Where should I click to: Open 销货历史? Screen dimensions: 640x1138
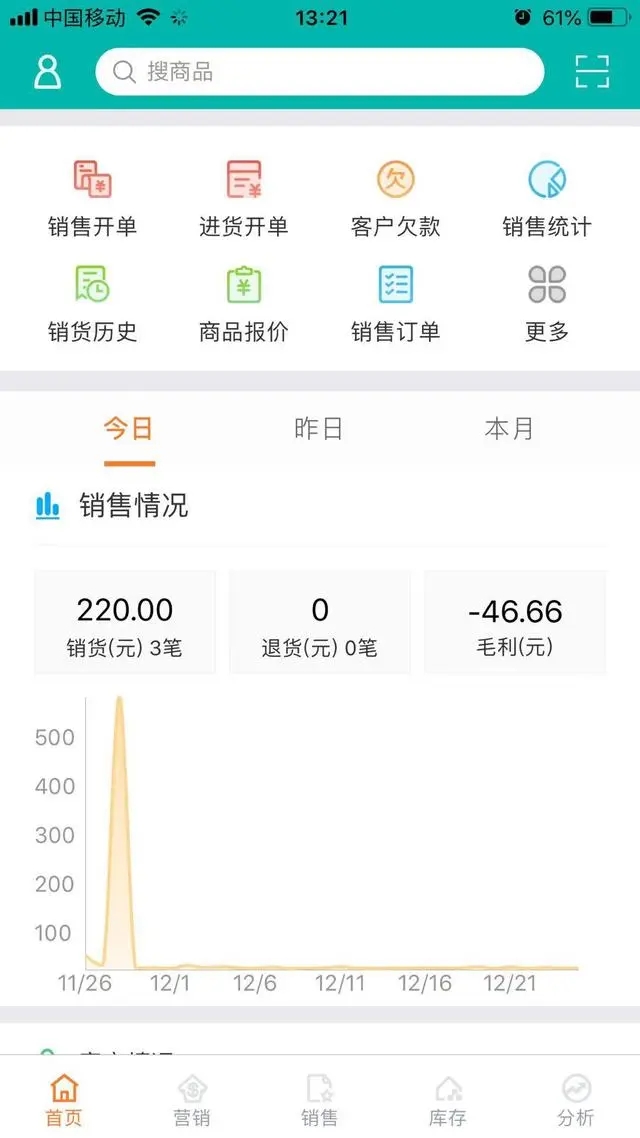92,304
